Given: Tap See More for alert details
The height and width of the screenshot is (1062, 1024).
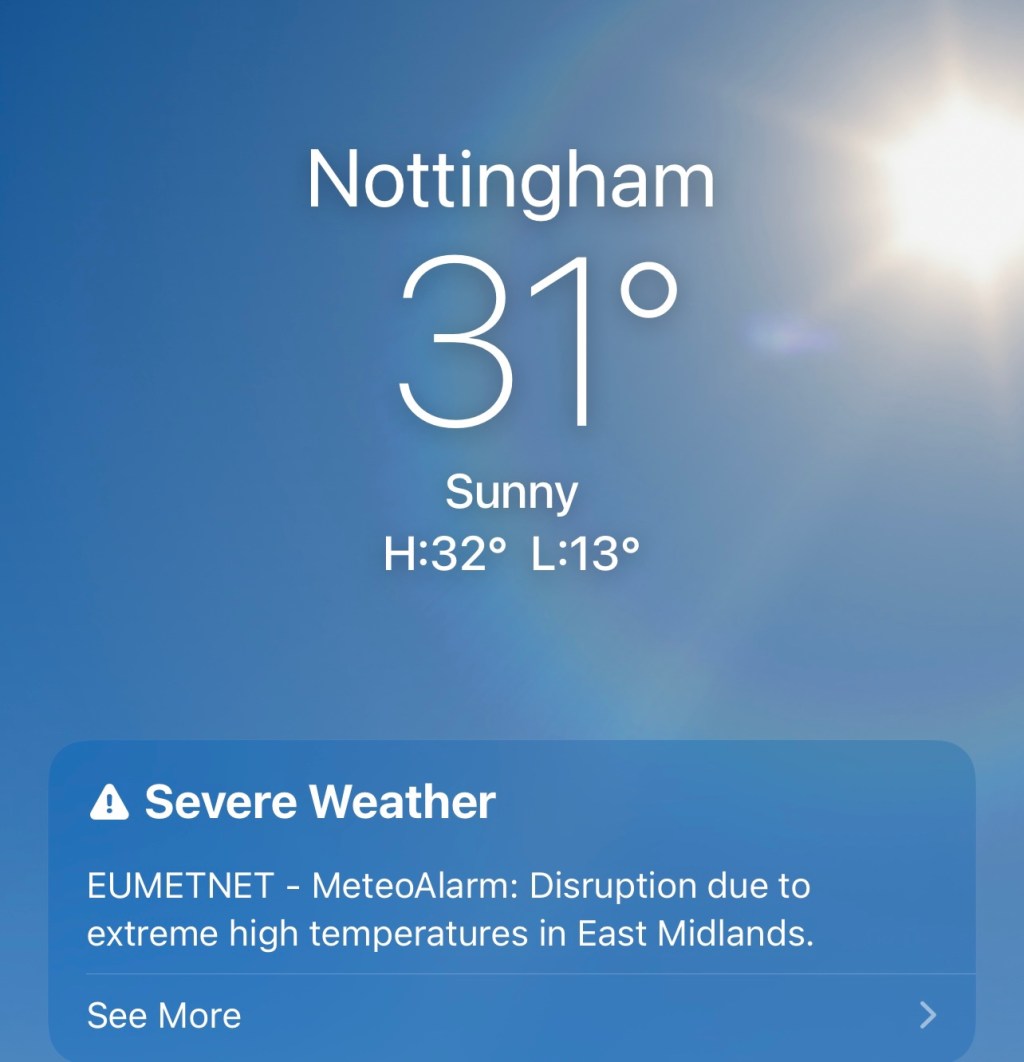Looking at the screenshot, I should click(165, 1016).
